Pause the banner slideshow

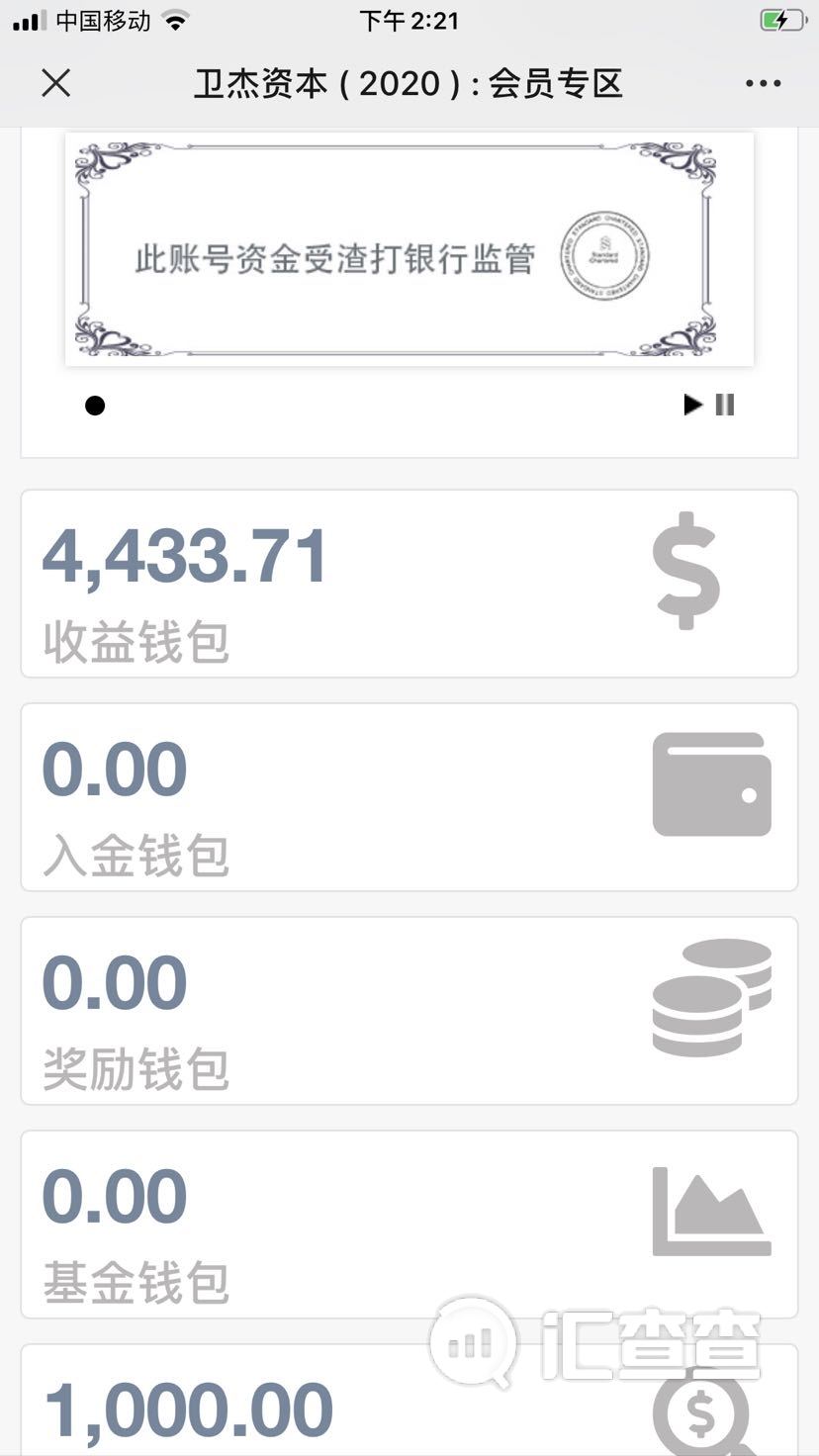pyautogui.click(x=725, y=405)
